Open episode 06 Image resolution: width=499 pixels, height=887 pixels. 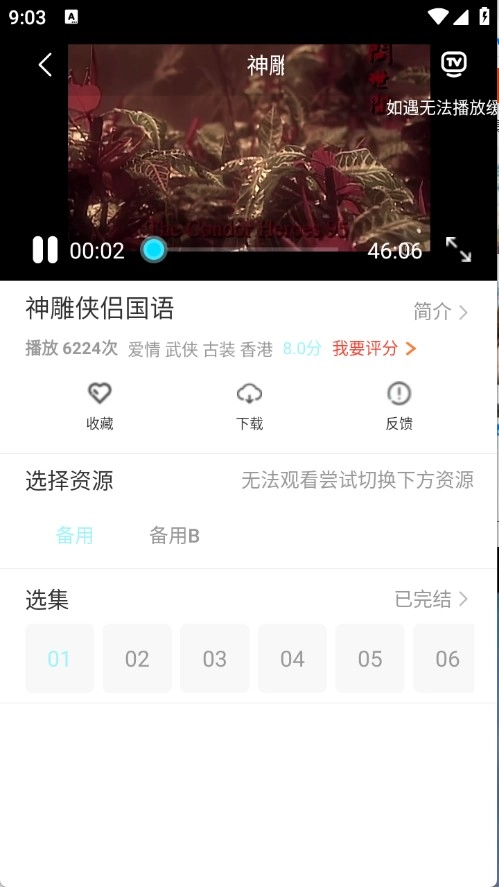tap(444, 658)
